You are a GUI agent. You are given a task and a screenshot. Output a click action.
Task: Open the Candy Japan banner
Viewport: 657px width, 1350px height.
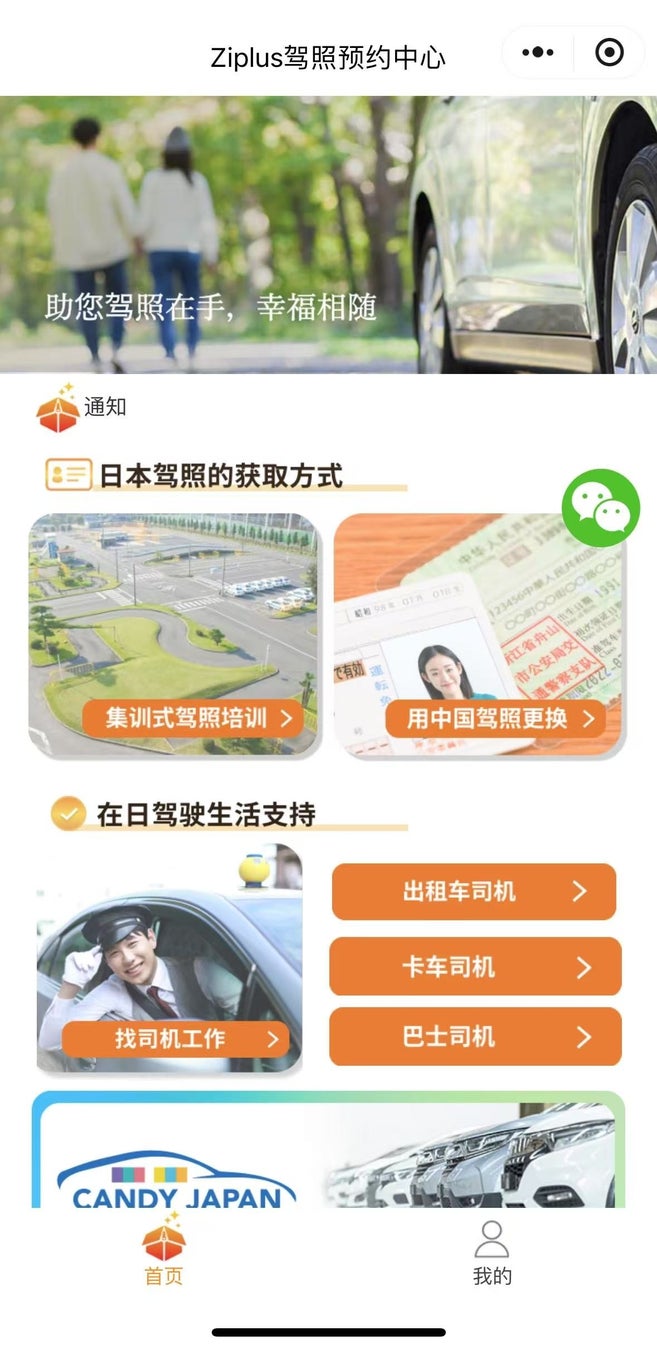pyautogui.click(x=328, y=1150)
